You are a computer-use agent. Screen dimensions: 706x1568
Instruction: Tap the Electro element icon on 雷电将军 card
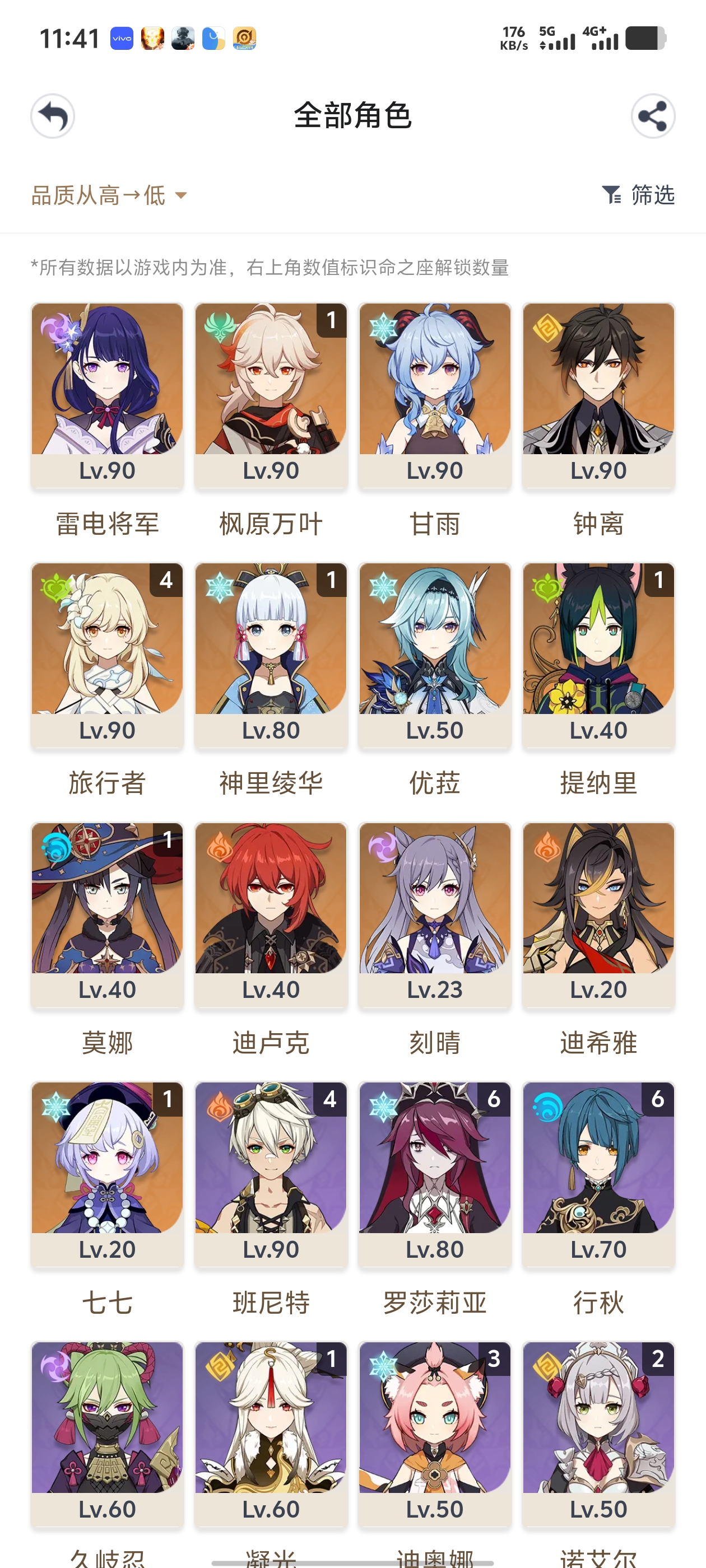[56, 328]
